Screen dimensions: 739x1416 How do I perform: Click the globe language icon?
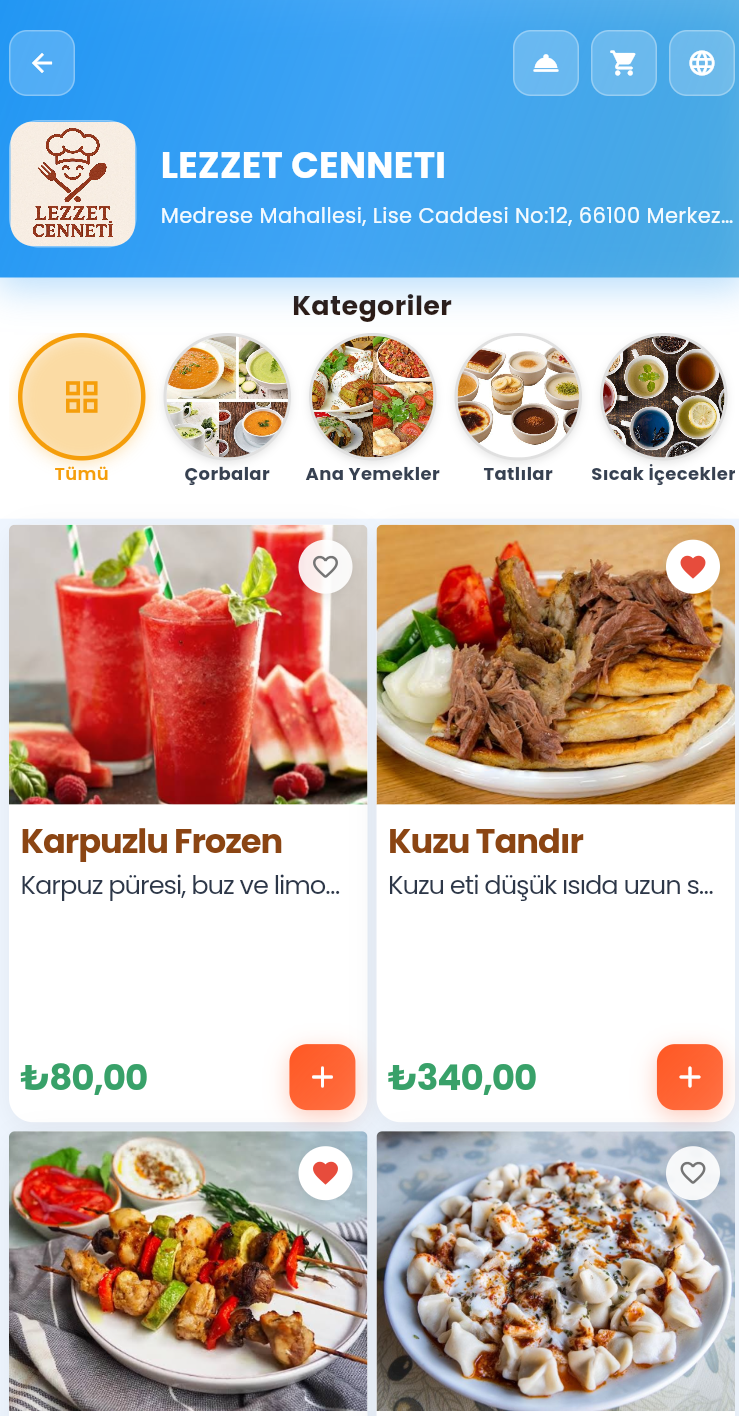[701, 62]
